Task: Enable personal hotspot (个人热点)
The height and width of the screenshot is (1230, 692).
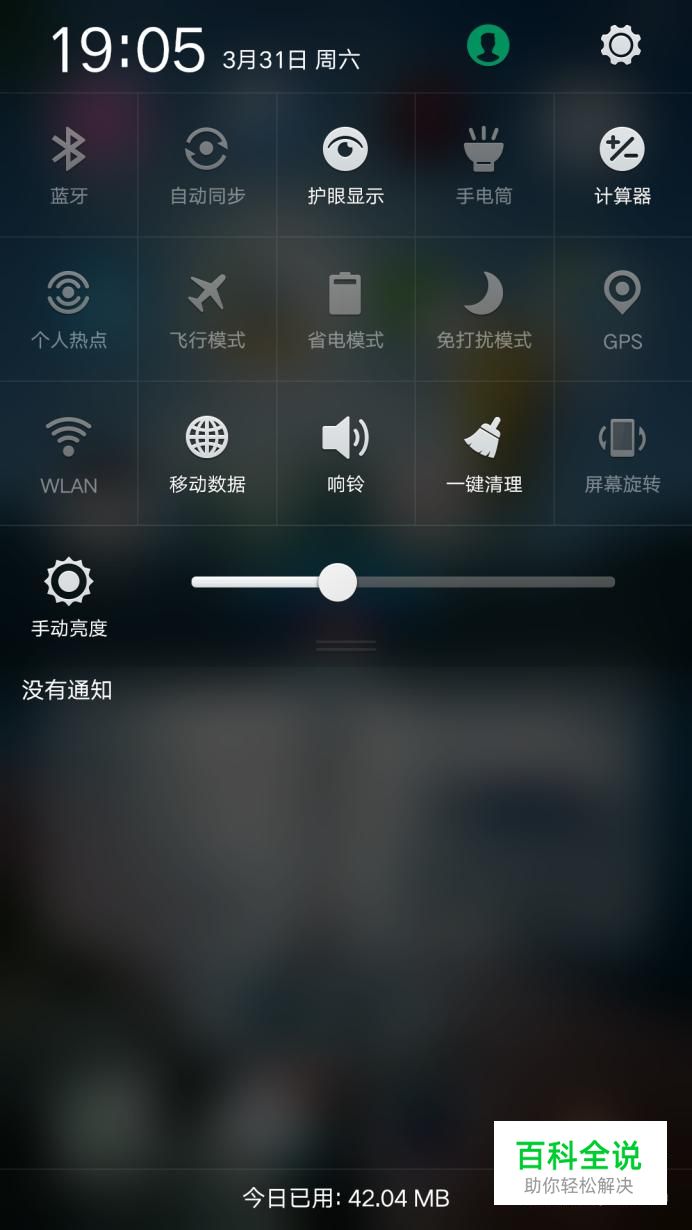Action: click(x=69, y=310)
